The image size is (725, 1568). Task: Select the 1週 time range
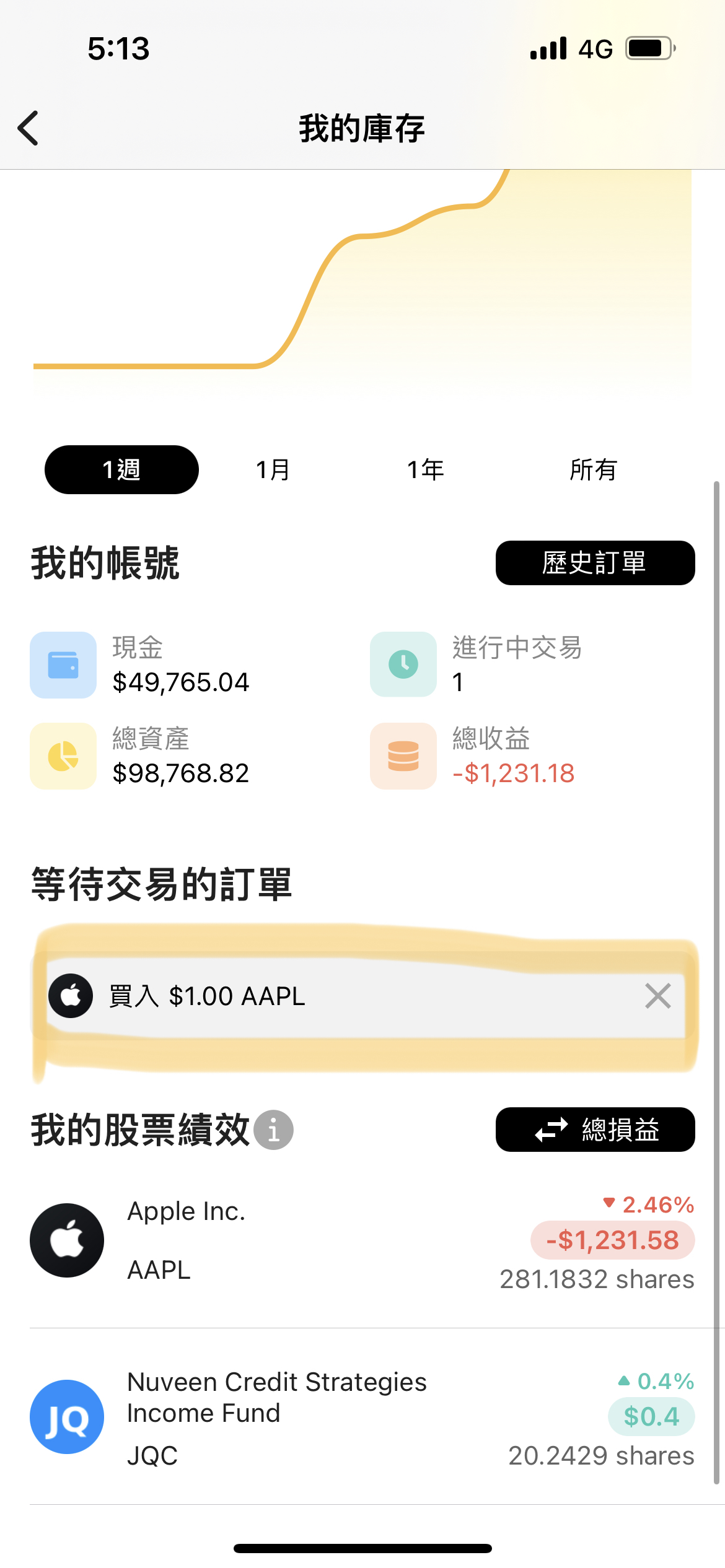coord(121,469)
